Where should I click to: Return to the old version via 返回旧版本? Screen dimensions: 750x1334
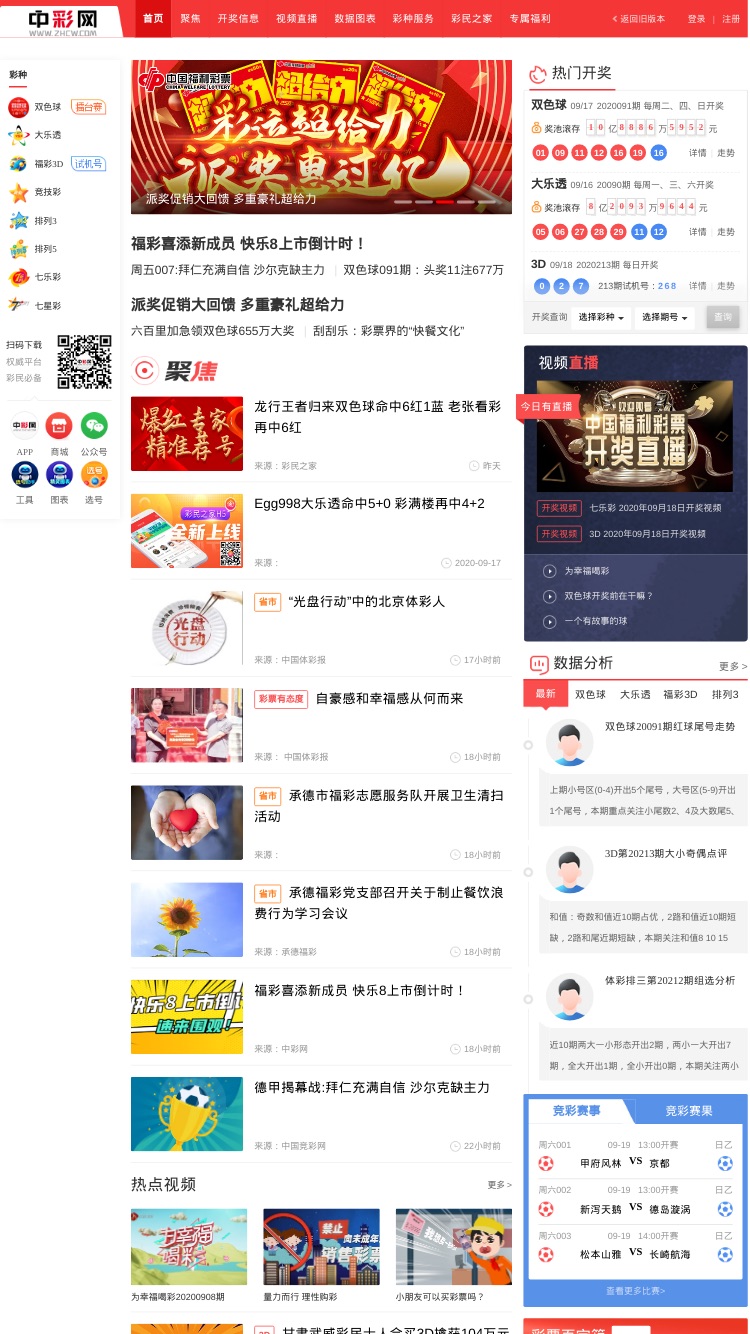639,19
